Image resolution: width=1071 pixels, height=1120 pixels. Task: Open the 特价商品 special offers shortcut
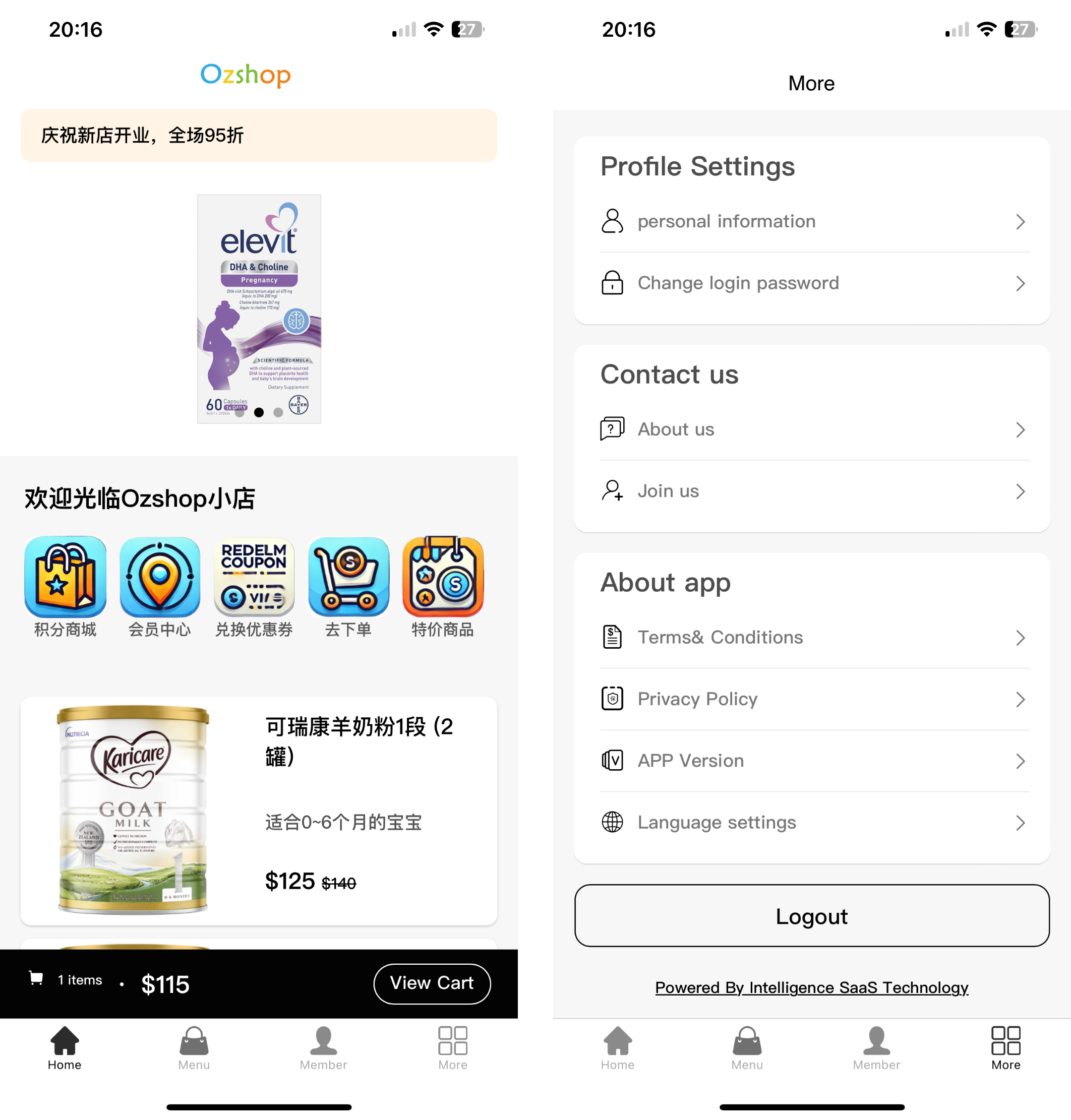(x=443, y=587)
